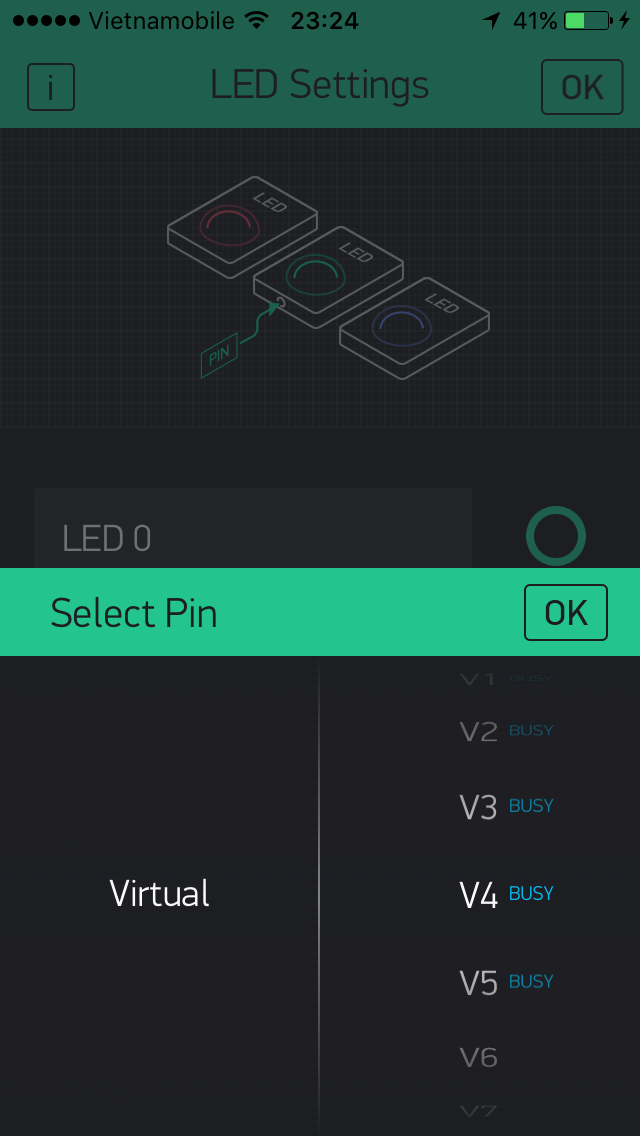Open the info button in LED Settings
640x1136 pixels.
coord(51,87)
